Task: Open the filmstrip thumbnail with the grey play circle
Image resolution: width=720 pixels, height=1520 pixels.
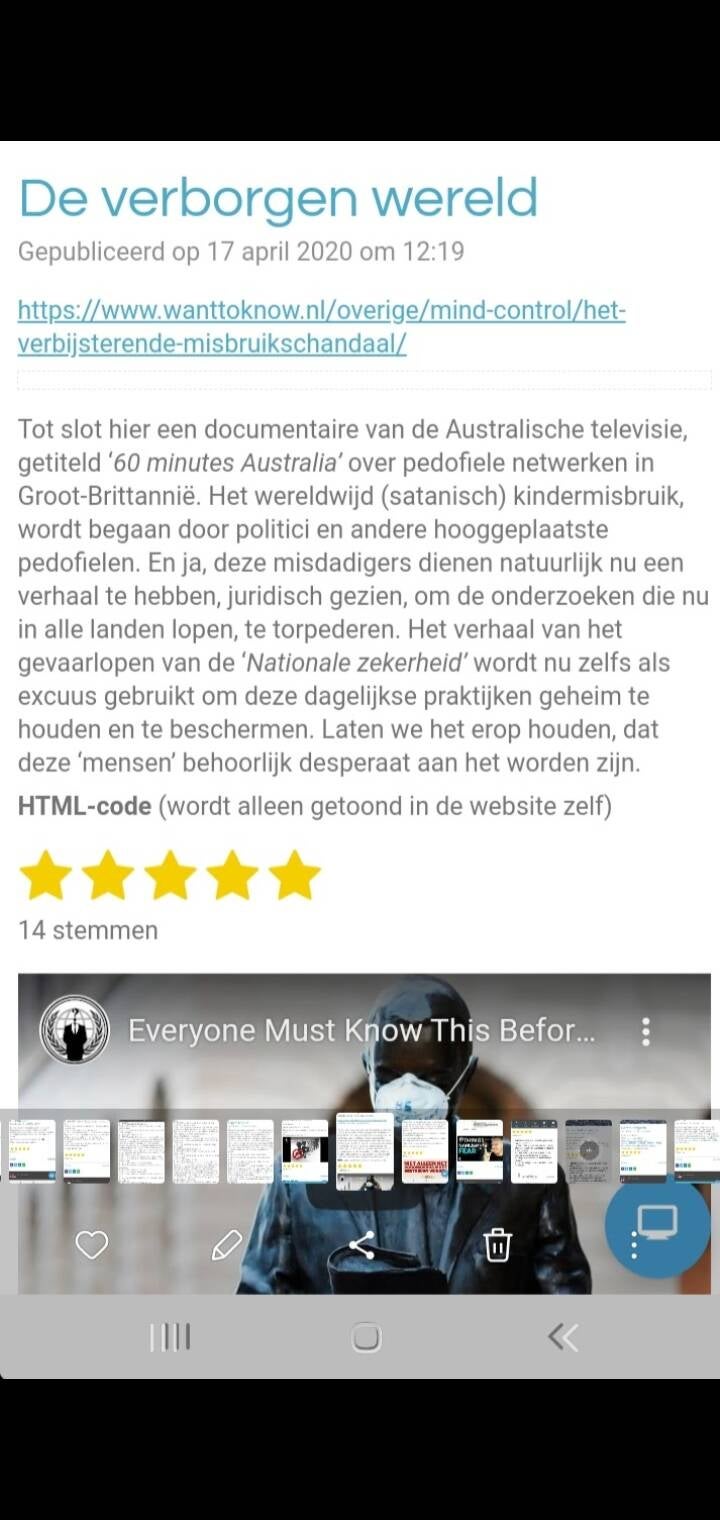Action: [588, 1151]
